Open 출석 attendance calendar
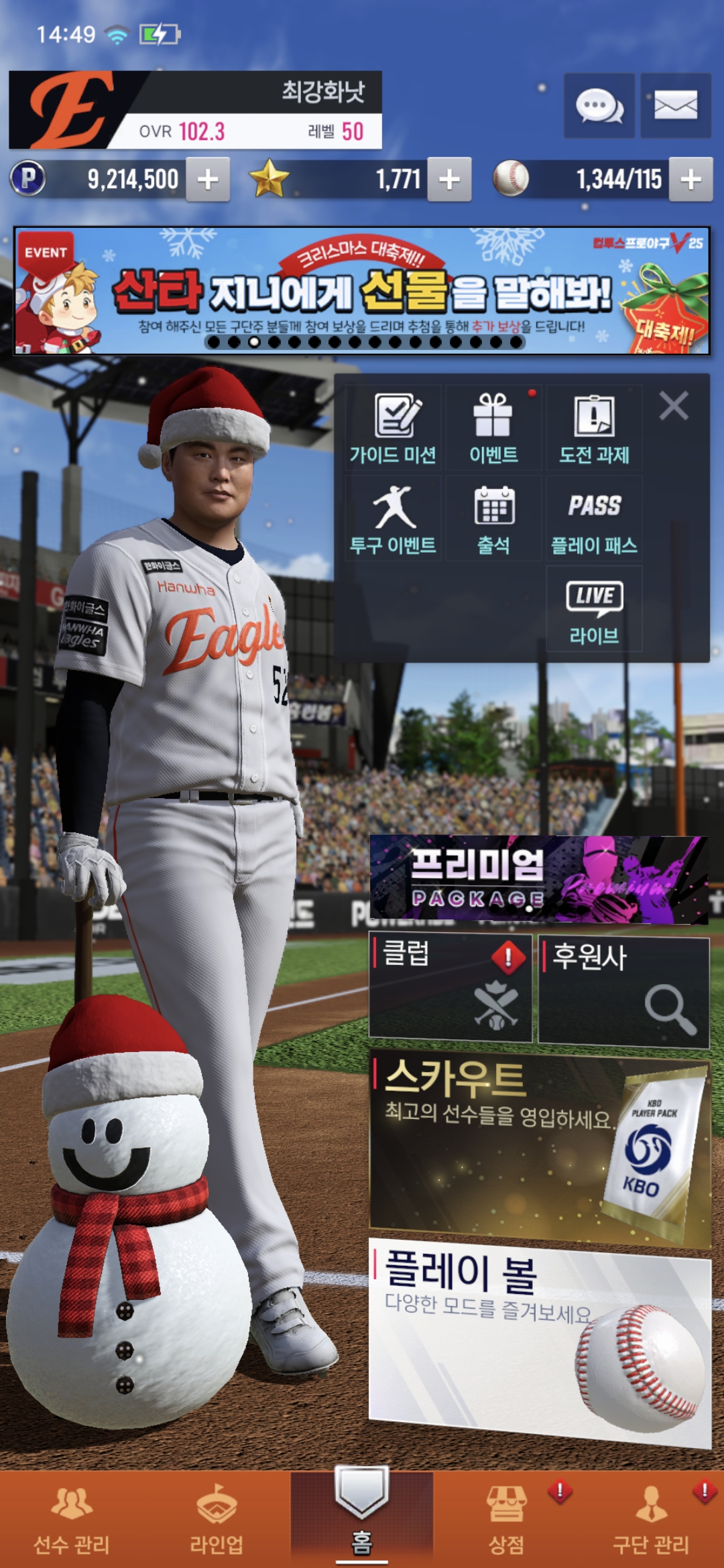The image size is (724, 1568). (x=493, y=519)
